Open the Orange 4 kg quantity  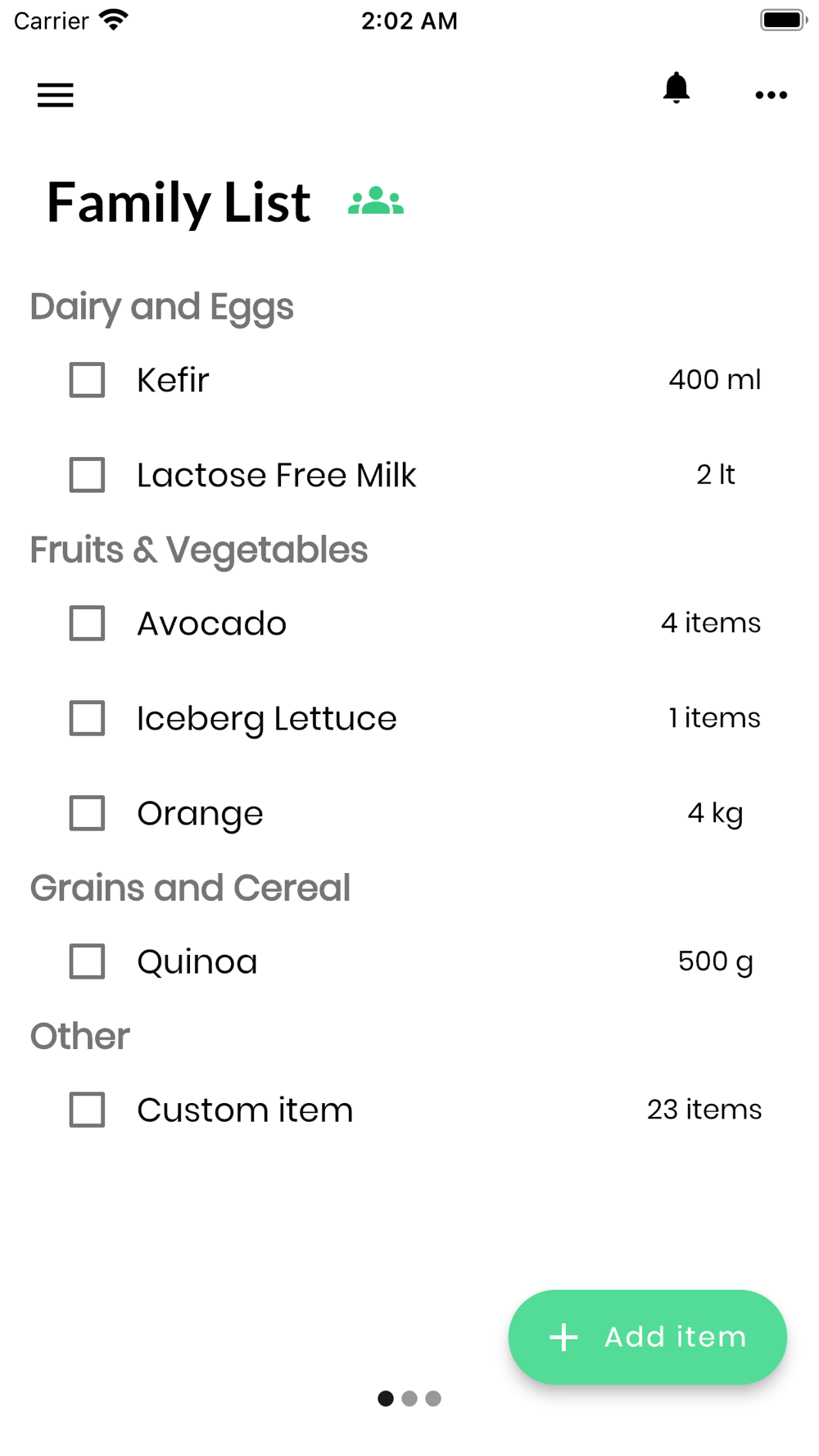pos(714,813)
